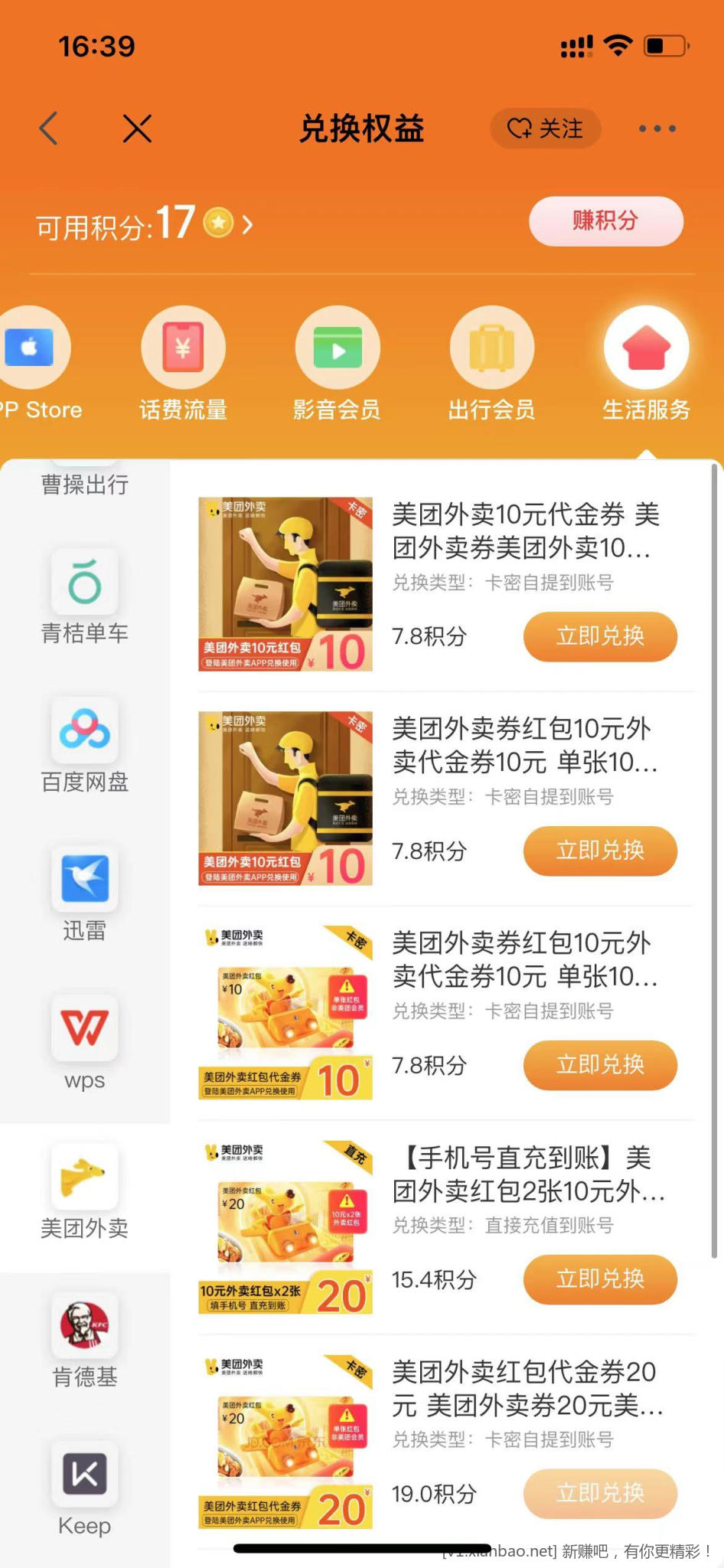Switch to the 话费流量 category

183,364
